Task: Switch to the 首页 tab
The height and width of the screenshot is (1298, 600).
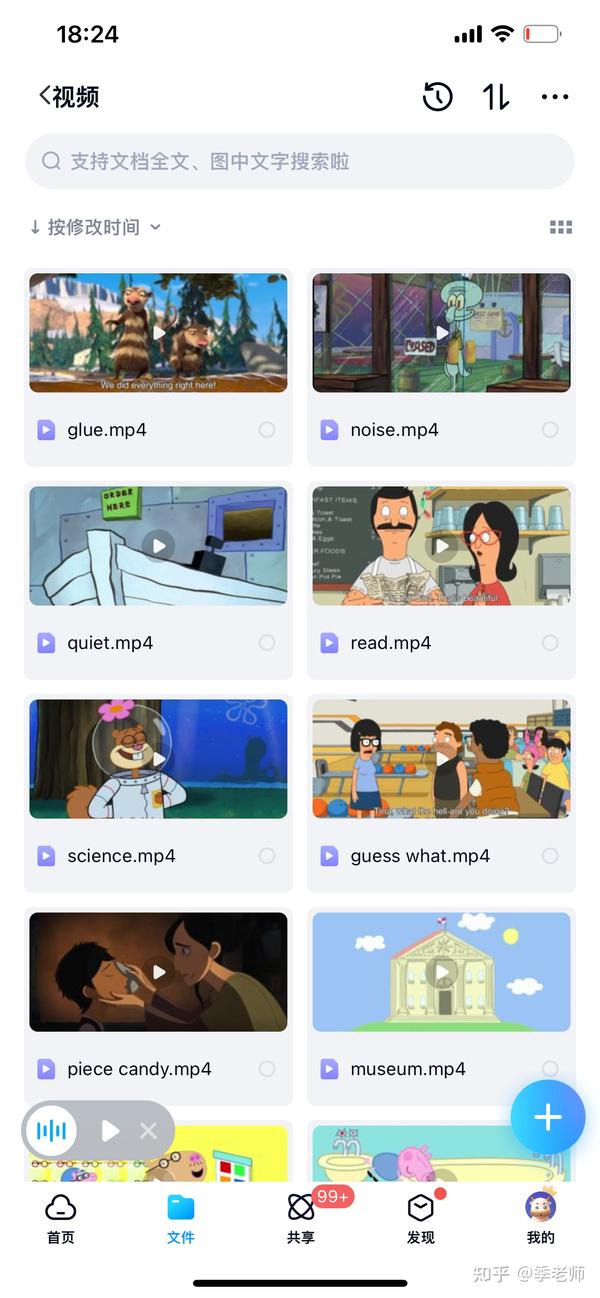Action: click(60, 1218)
